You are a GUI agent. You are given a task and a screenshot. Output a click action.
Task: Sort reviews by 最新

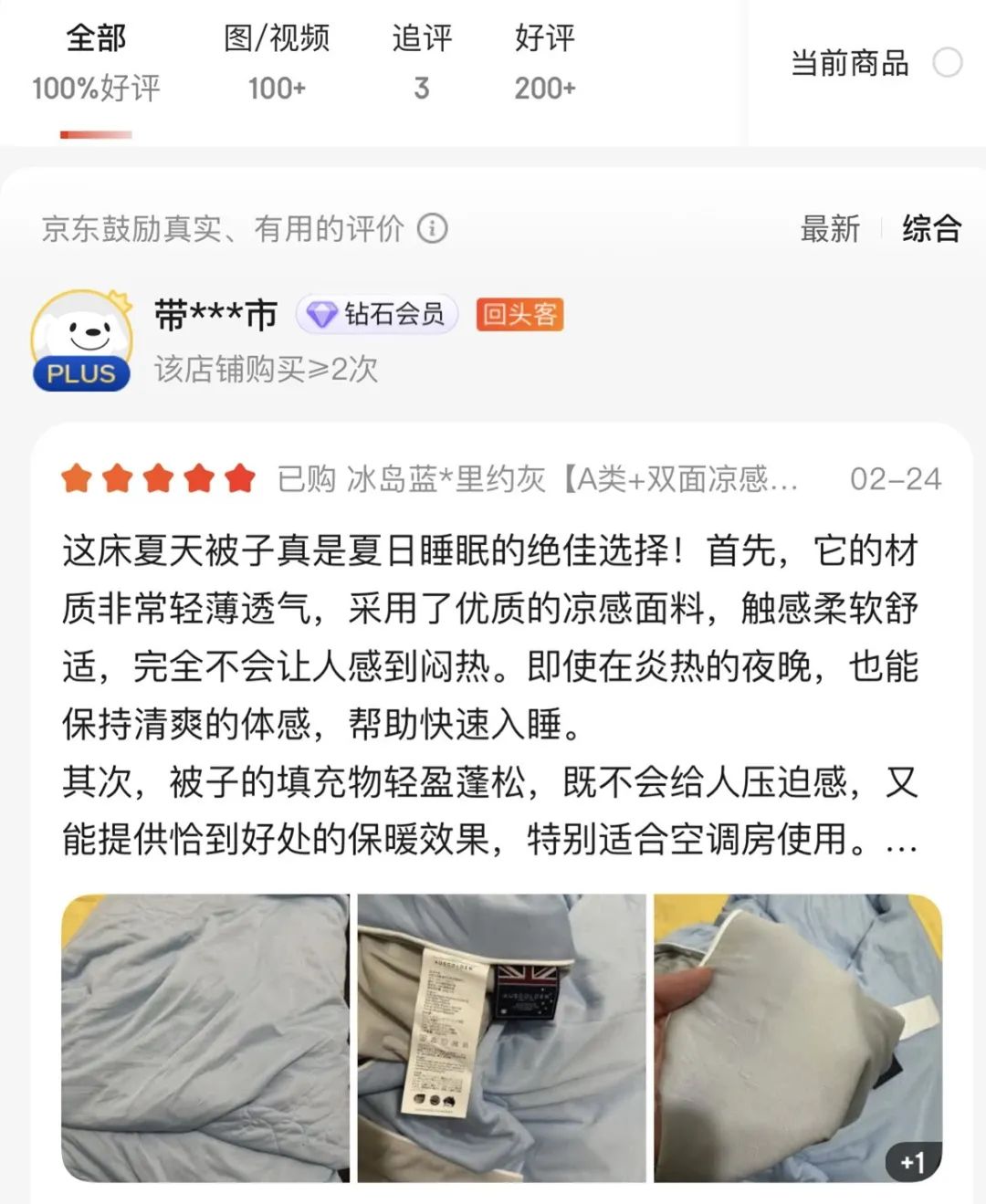[830, 228]
